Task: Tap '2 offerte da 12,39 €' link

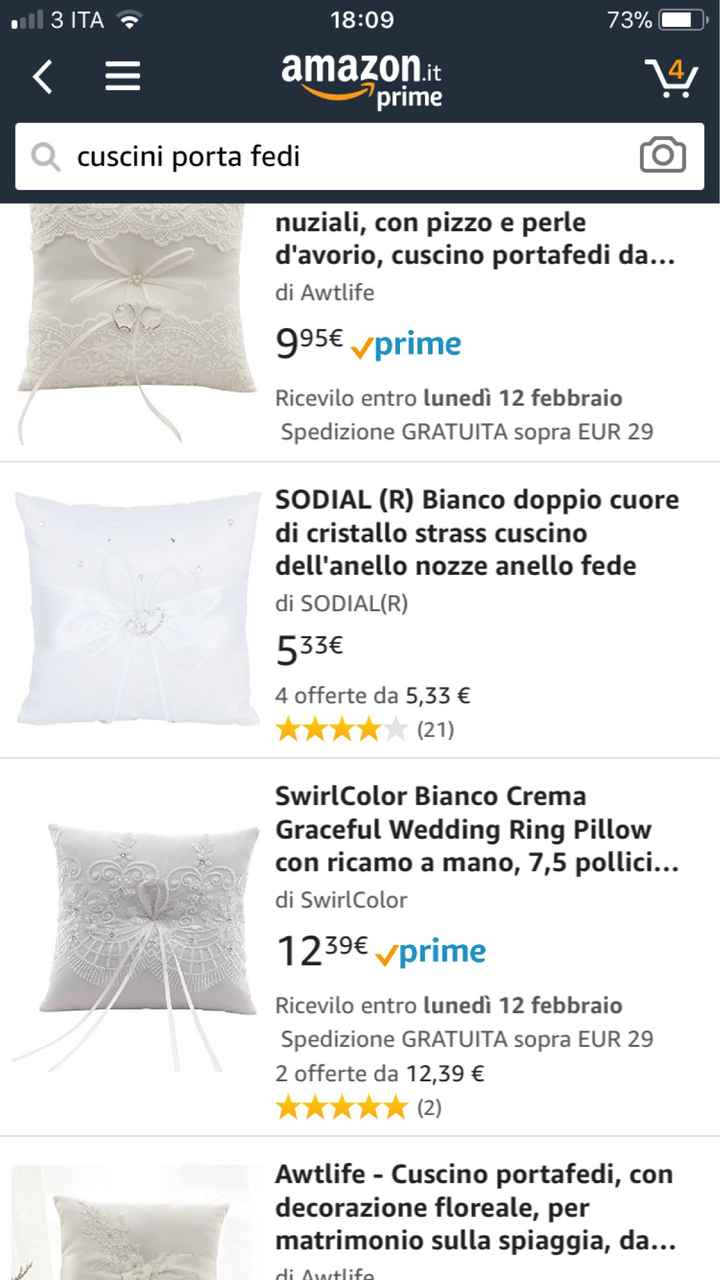Action: (378, 1073)
